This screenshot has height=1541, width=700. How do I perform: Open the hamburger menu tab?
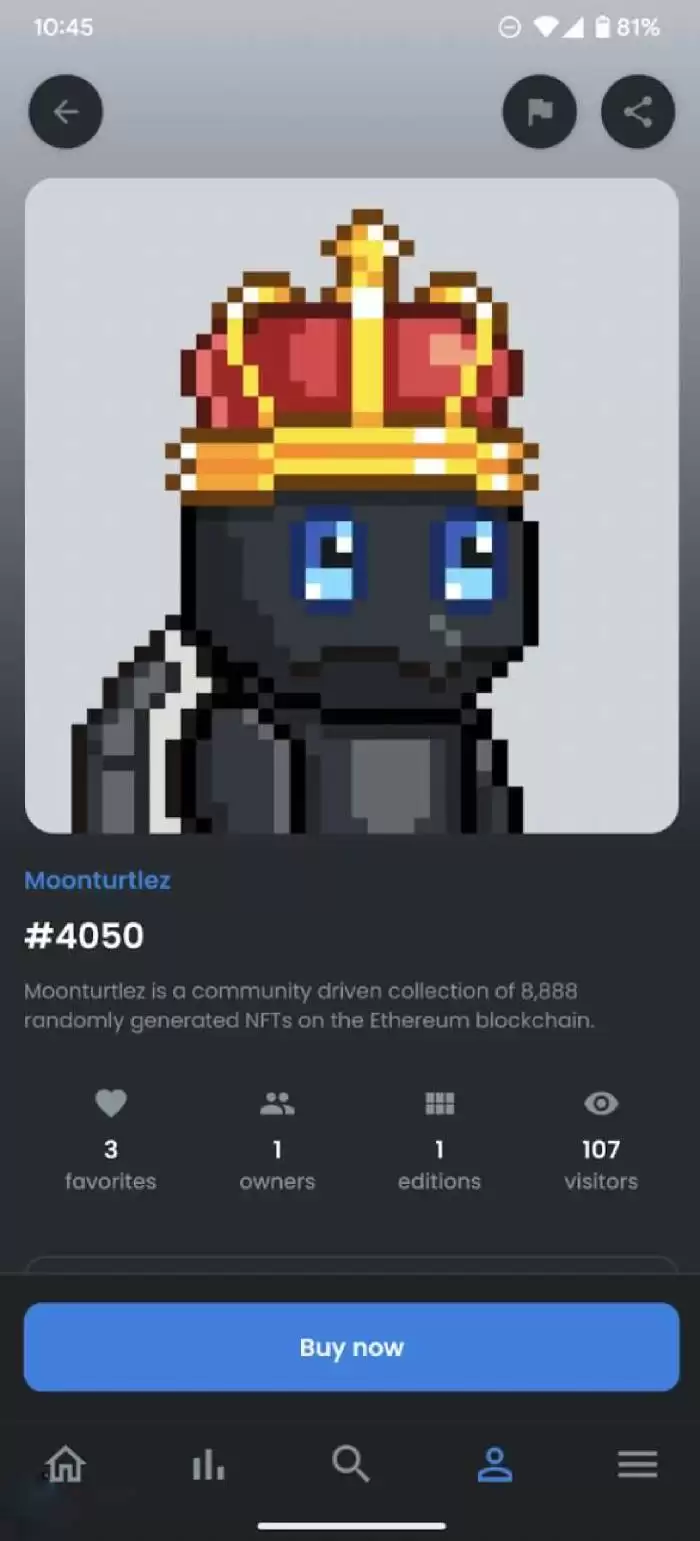pyautogui.click(x=637, y=1465)
